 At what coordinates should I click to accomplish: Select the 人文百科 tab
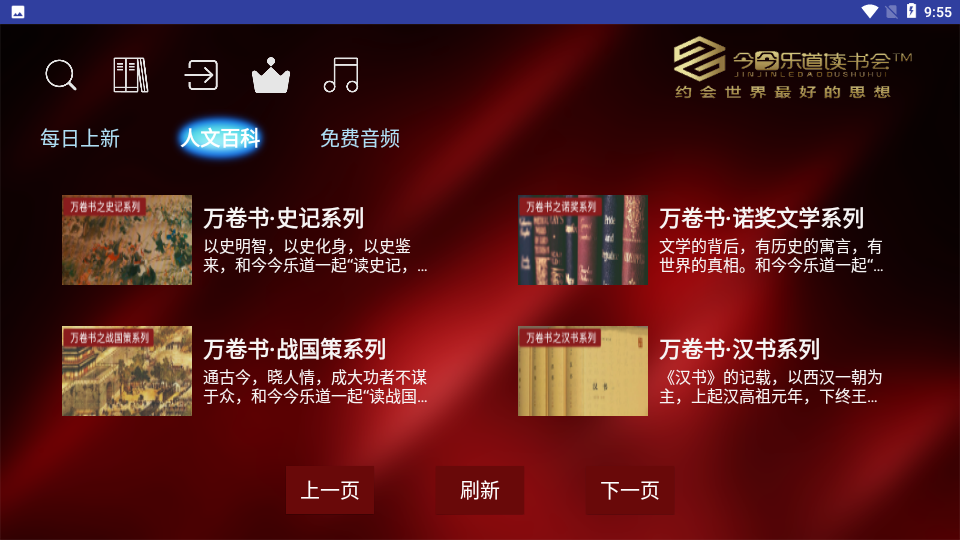click(220, 139)
